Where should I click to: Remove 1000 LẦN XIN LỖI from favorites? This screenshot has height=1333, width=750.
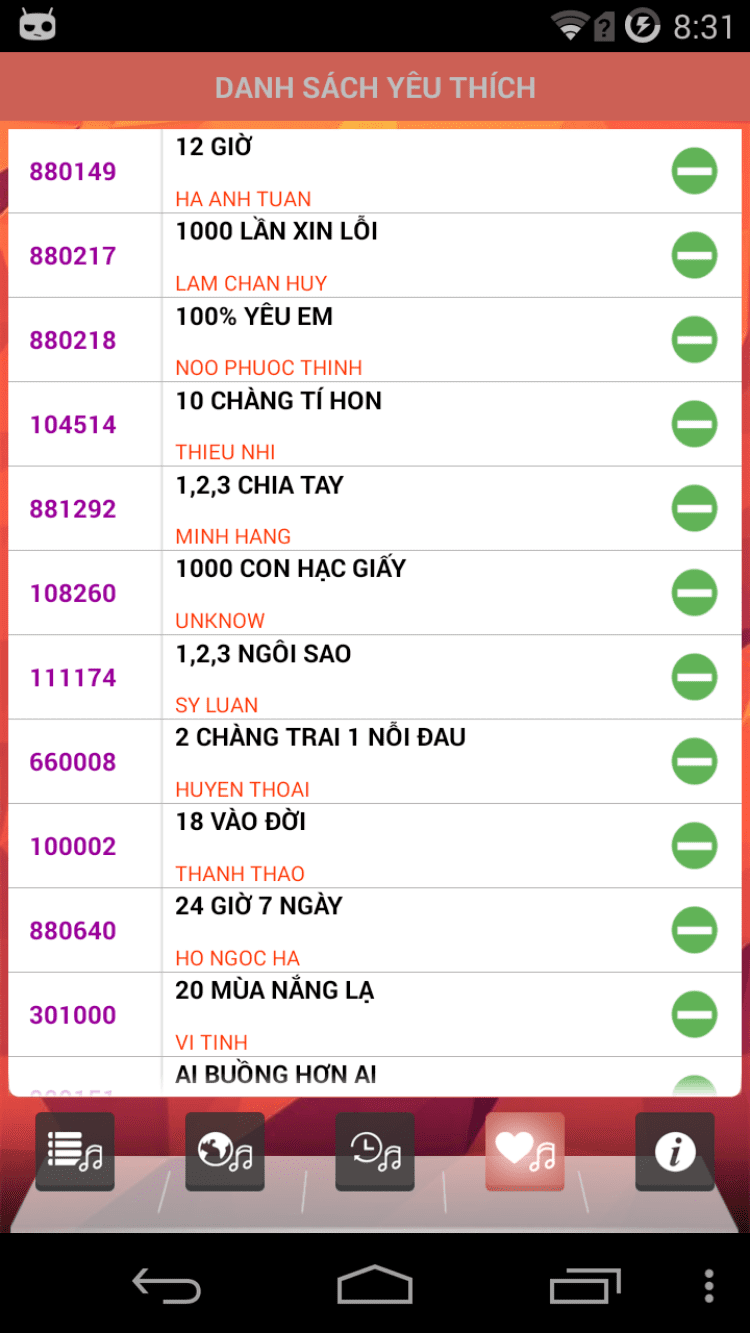tap(694, 255)
